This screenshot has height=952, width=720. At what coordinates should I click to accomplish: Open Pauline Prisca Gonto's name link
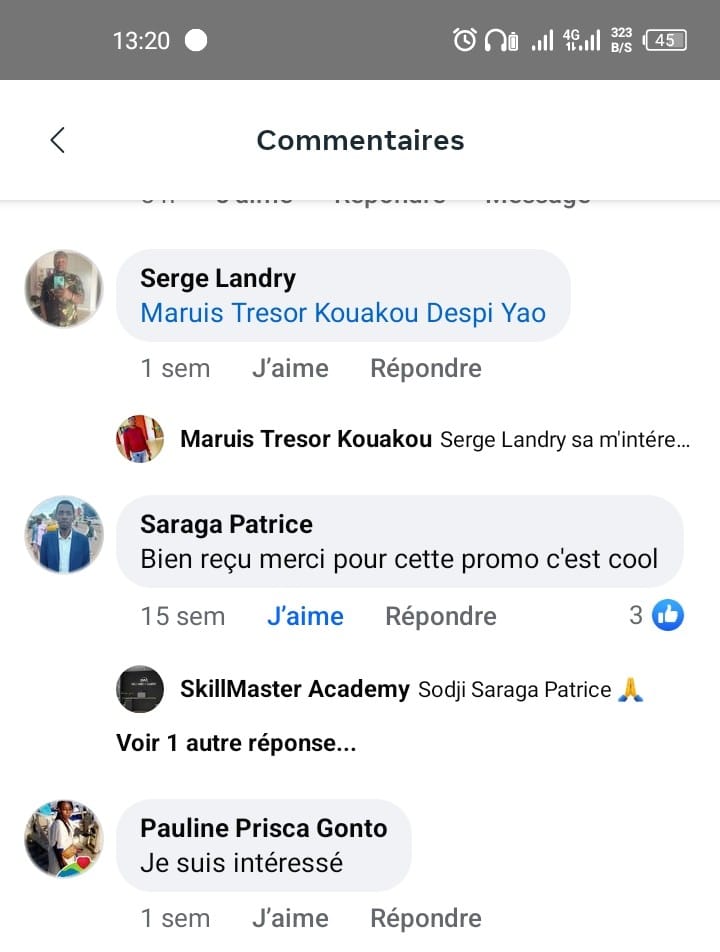pos(263,828)
